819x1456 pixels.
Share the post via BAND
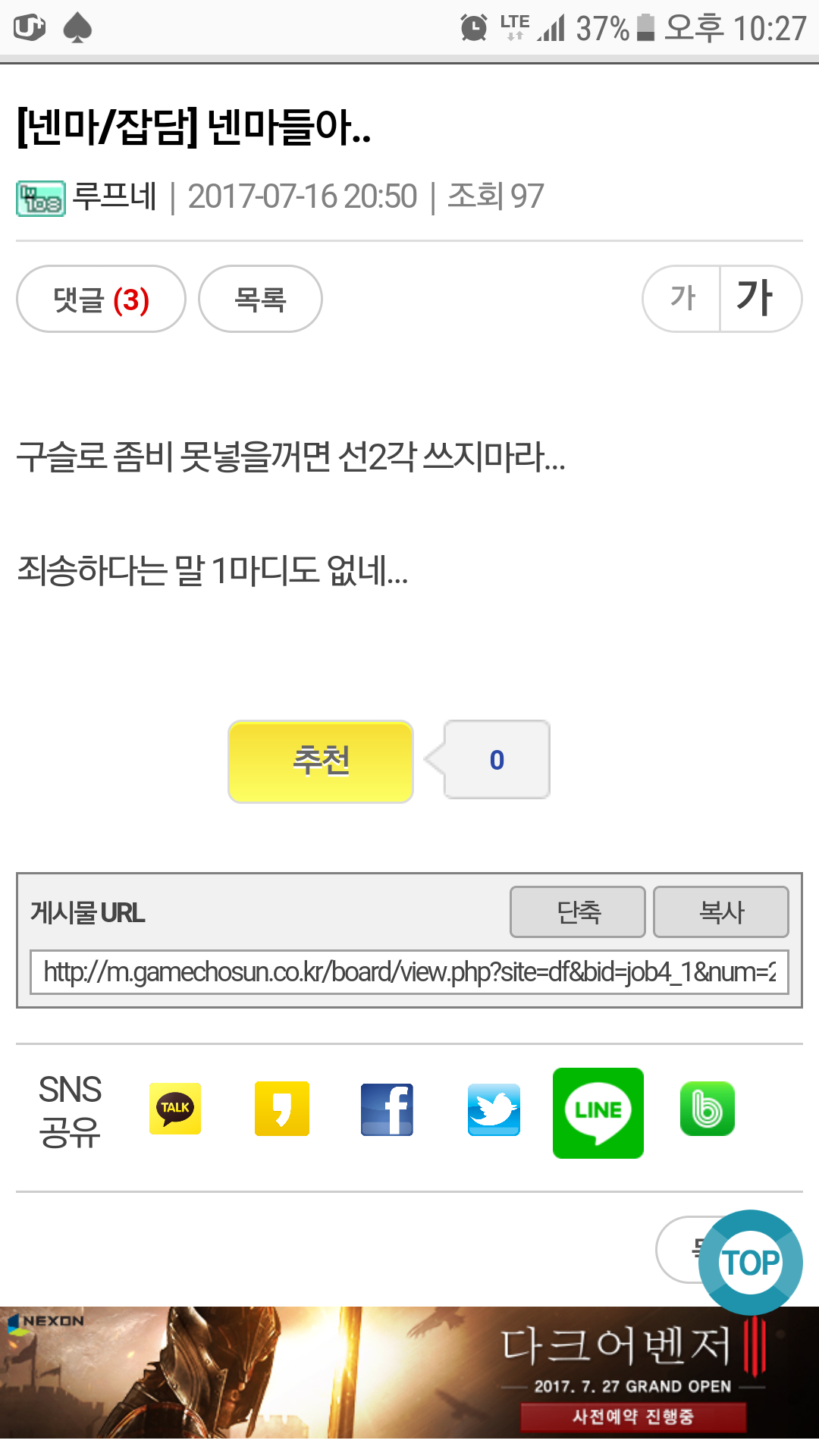click(x=708, y=1109)
